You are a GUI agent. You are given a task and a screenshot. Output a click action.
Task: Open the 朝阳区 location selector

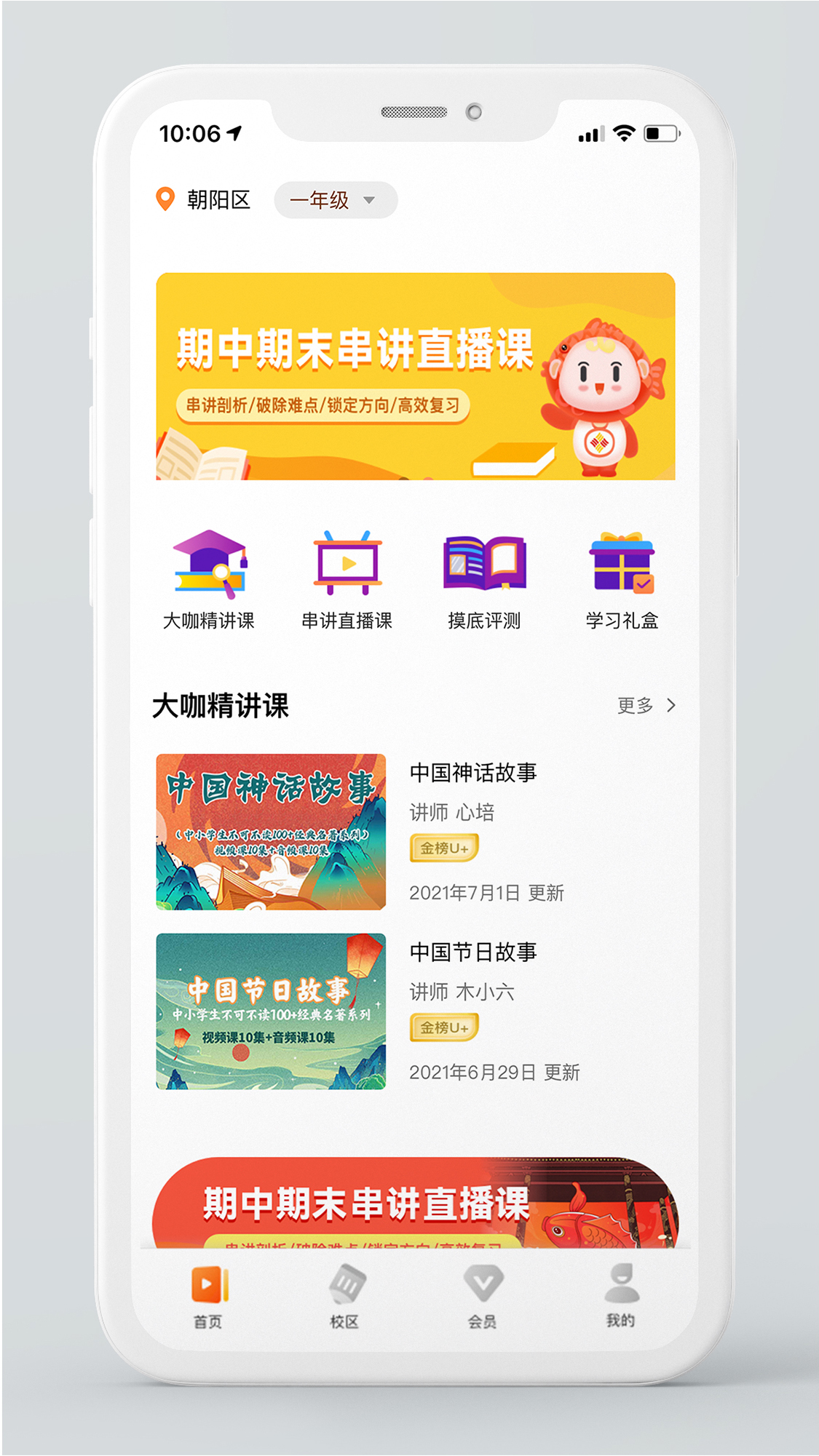204,199
